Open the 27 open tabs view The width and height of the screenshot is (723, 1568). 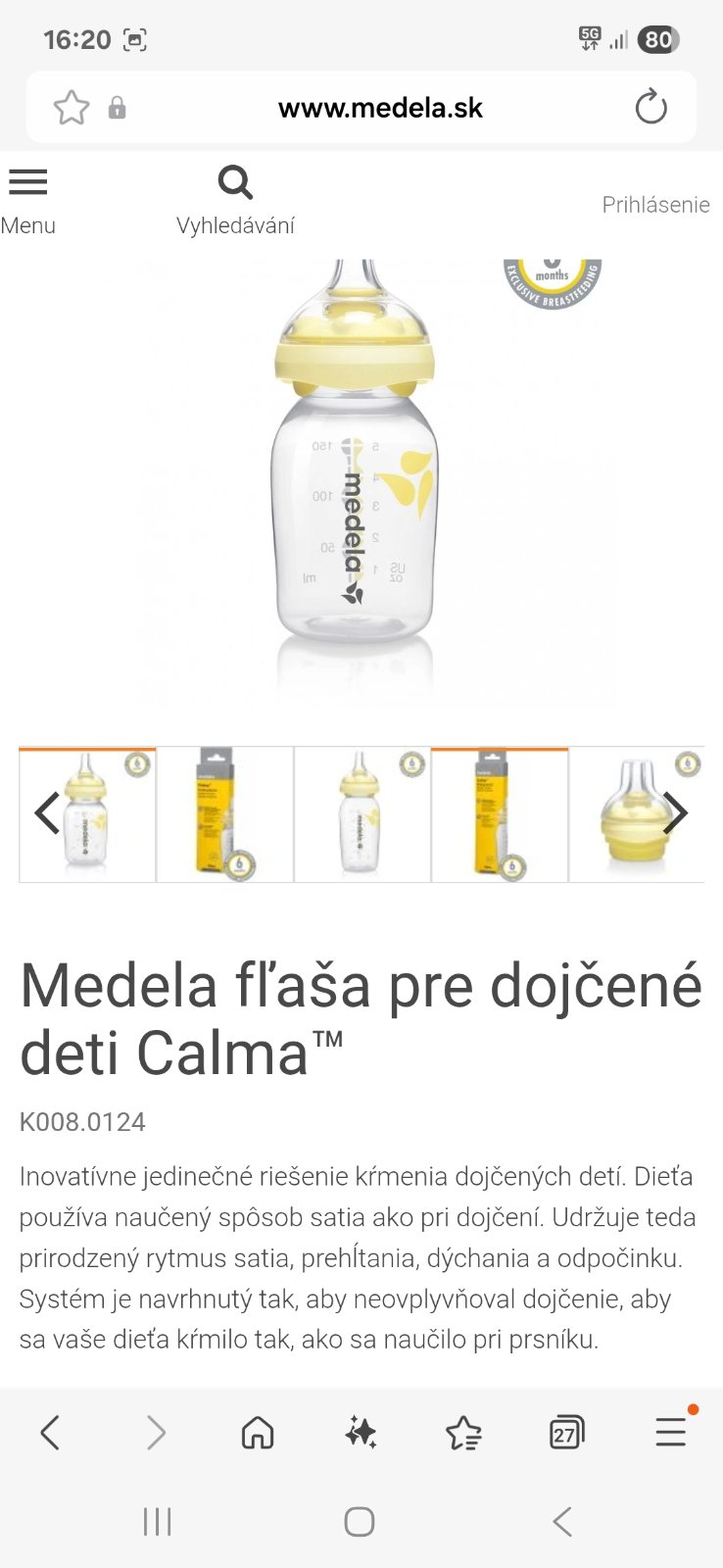pos(566,1434)
